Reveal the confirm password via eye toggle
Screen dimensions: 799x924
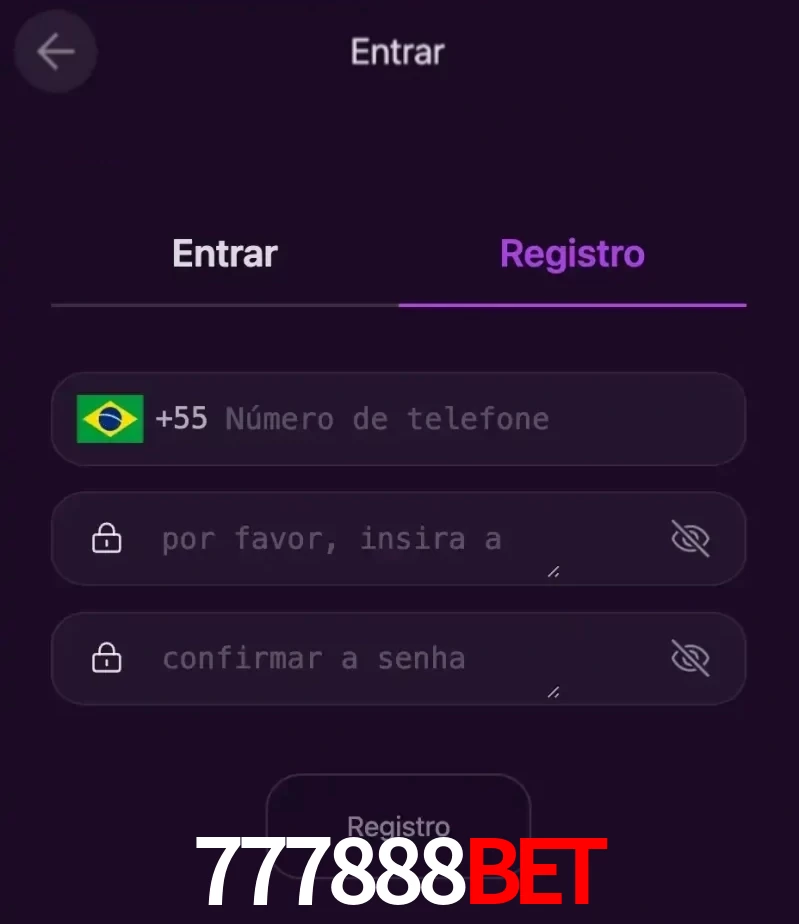click(691, 658)
